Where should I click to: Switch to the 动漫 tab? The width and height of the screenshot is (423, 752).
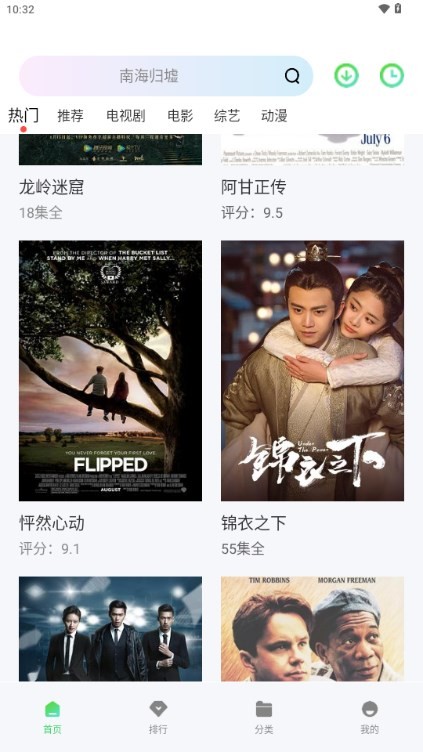[274, 116]
